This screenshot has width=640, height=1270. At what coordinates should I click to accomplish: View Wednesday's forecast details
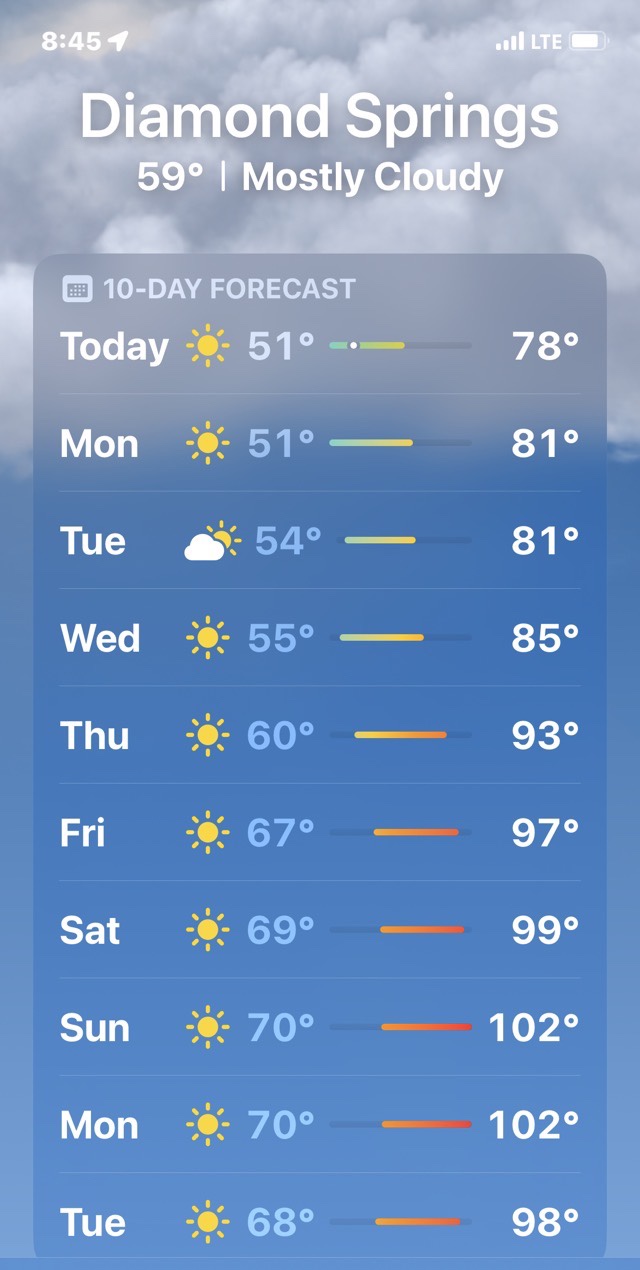click(x=320, y=638)
